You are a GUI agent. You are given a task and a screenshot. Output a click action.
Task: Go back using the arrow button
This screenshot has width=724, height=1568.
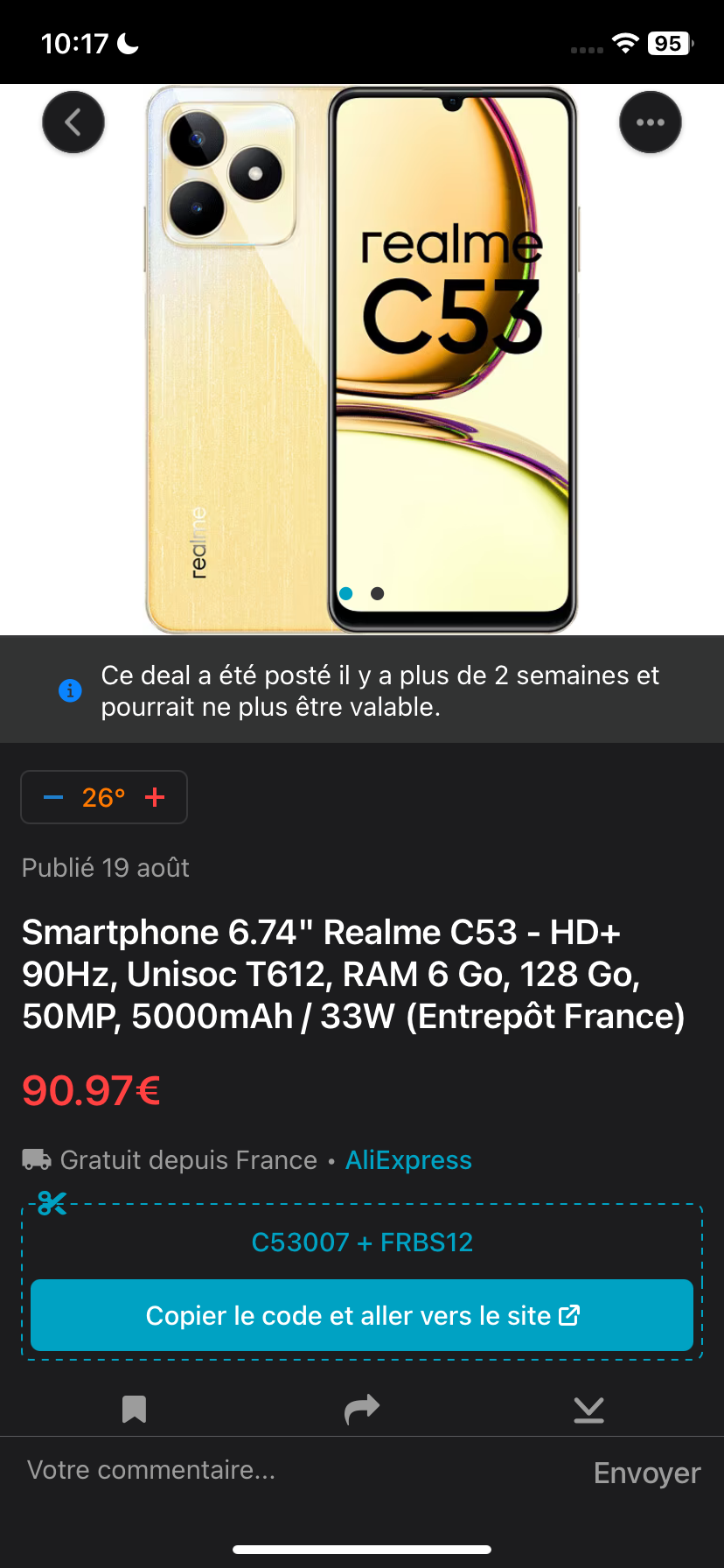pyautogui.click(x=73, y=122)
